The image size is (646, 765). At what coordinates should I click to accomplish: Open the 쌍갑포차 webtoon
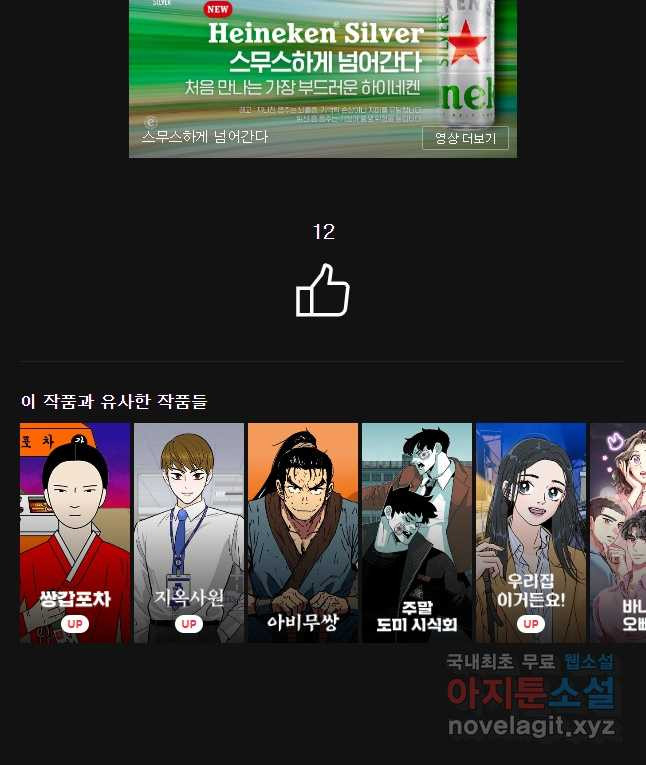pos(75,532)
